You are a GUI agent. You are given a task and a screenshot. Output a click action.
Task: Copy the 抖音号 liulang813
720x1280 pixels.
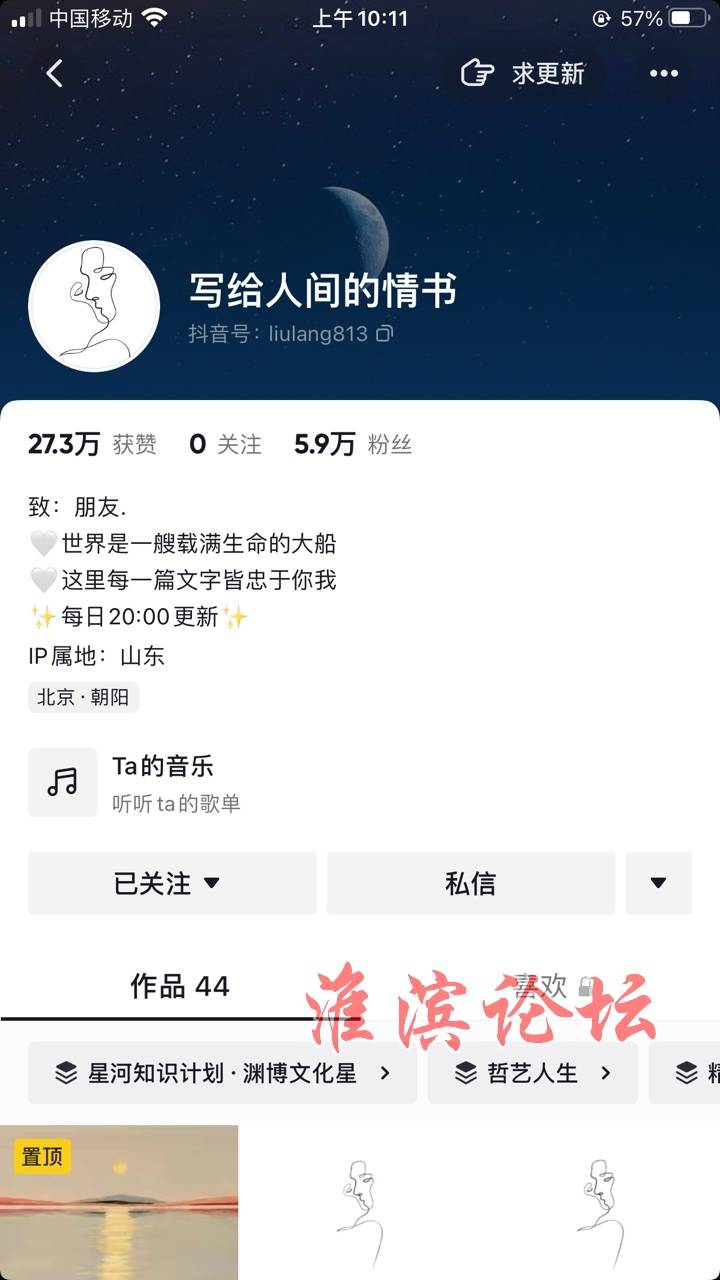384,334
